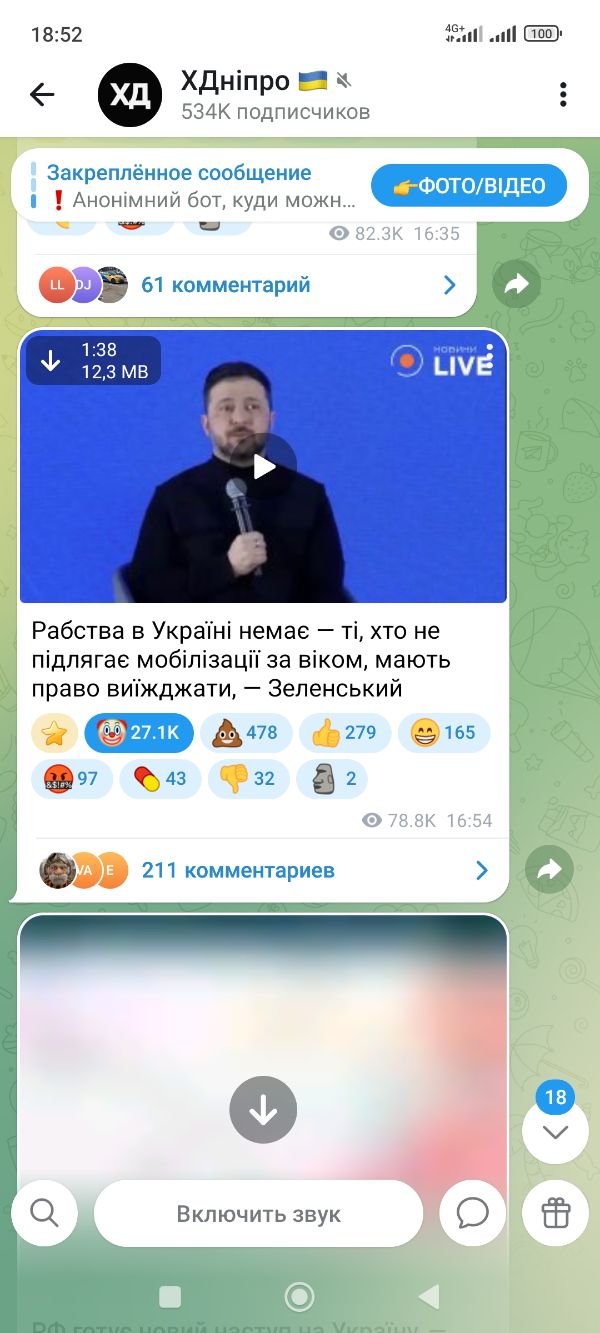This screenshot has width=600, height=1333.
Task: Go back using the top arrow
Action: [x=42, y=95]
